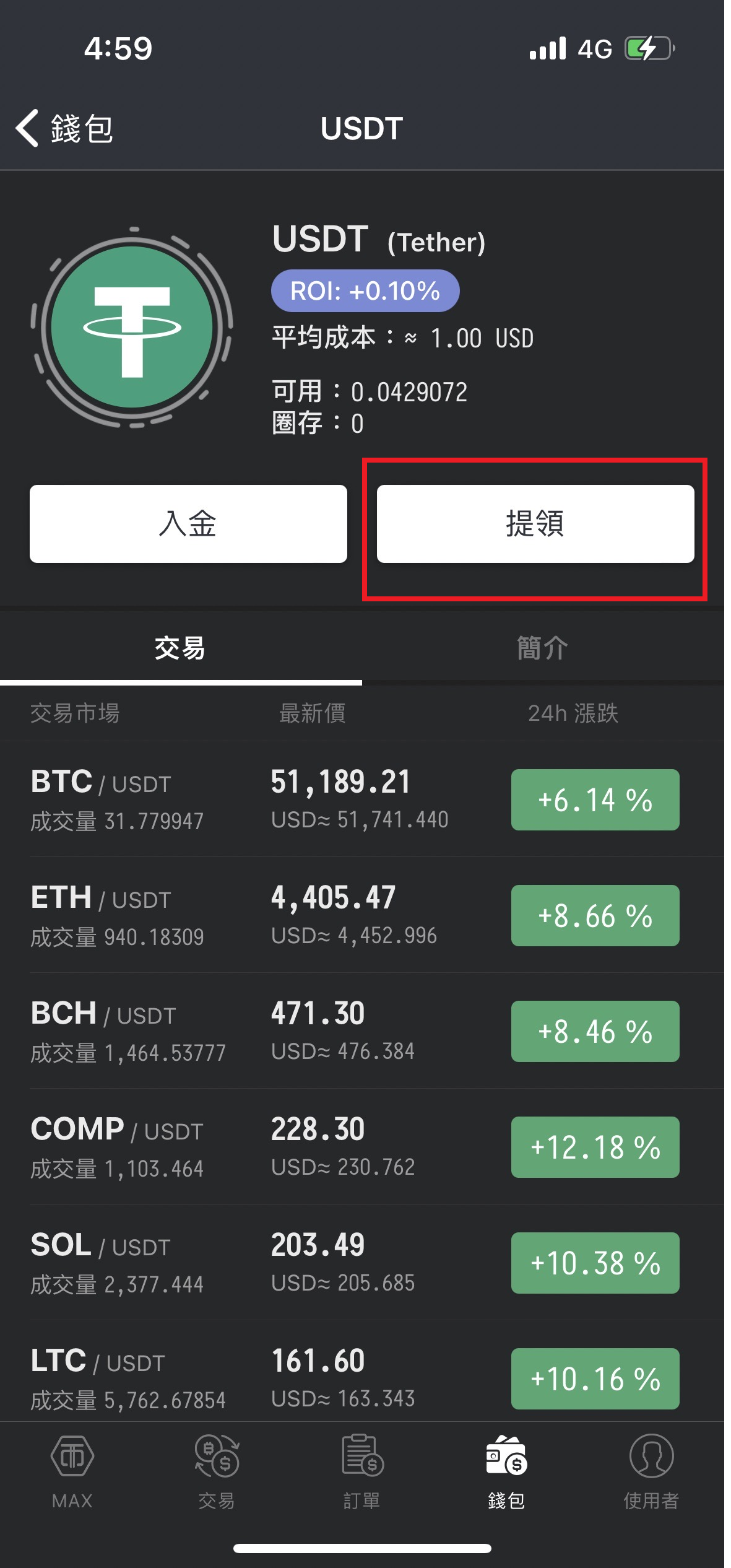Switch to the 簡介 tab
This screenshot has height=1568, width=731.
(x=543, y=648)
